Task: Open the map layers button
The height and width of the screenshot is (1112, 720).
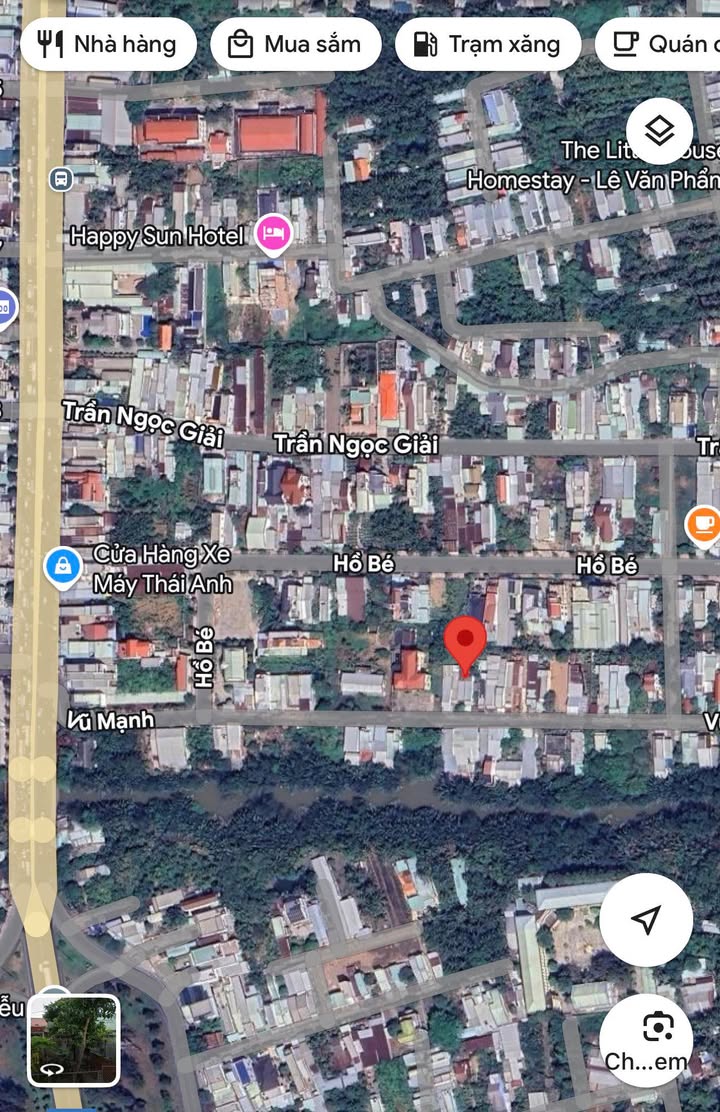Action: (x=659, y=131)
